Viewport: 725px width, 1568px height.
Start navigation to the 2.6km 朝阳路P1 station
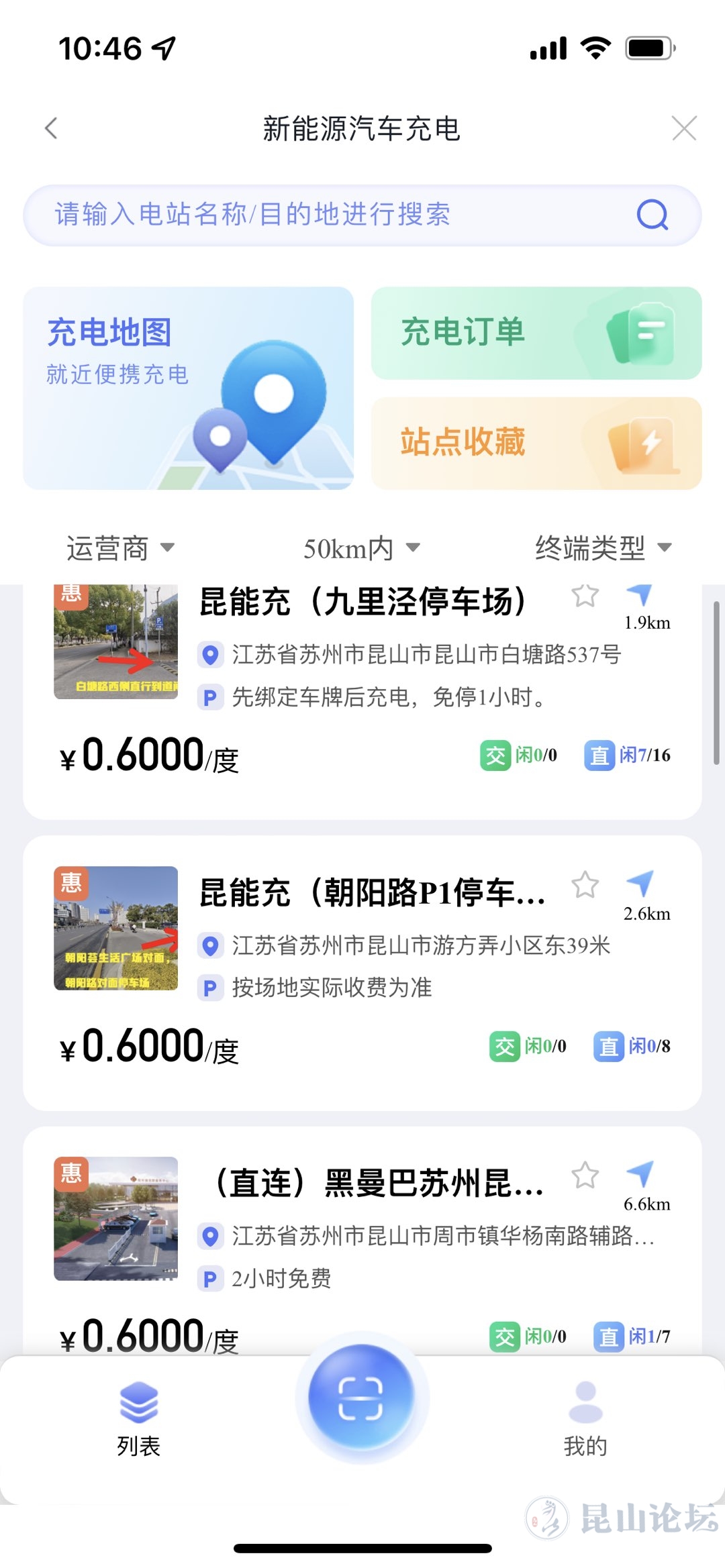640,886
